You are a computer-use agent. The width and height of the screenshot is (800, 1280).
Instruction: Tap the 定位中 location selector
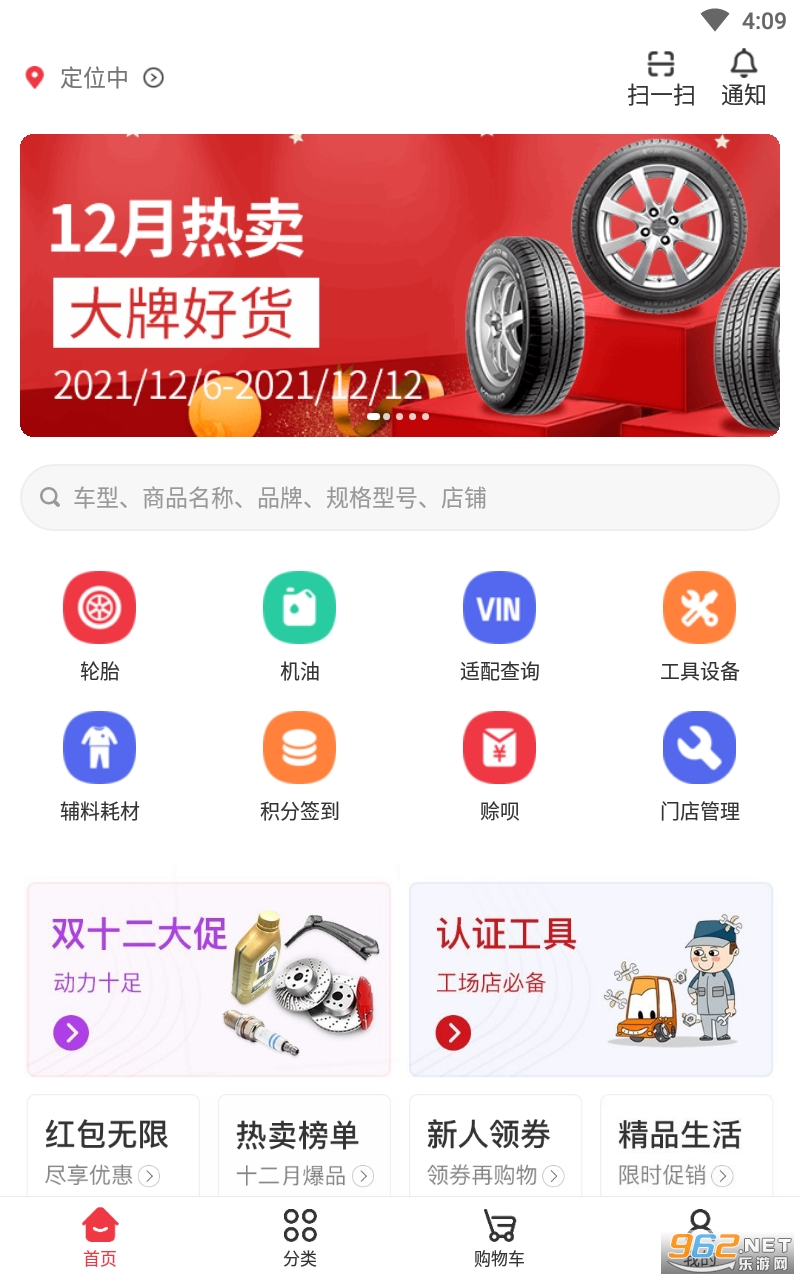tap(94, 78)
